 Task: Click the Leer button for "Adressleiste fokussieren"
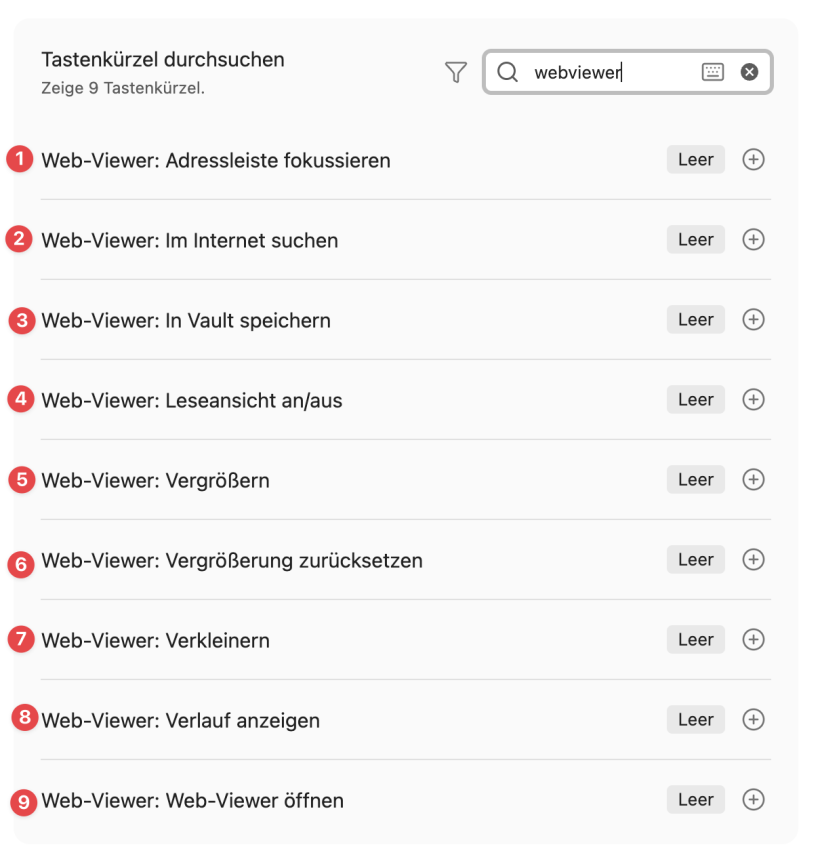(x=695, y=159)
